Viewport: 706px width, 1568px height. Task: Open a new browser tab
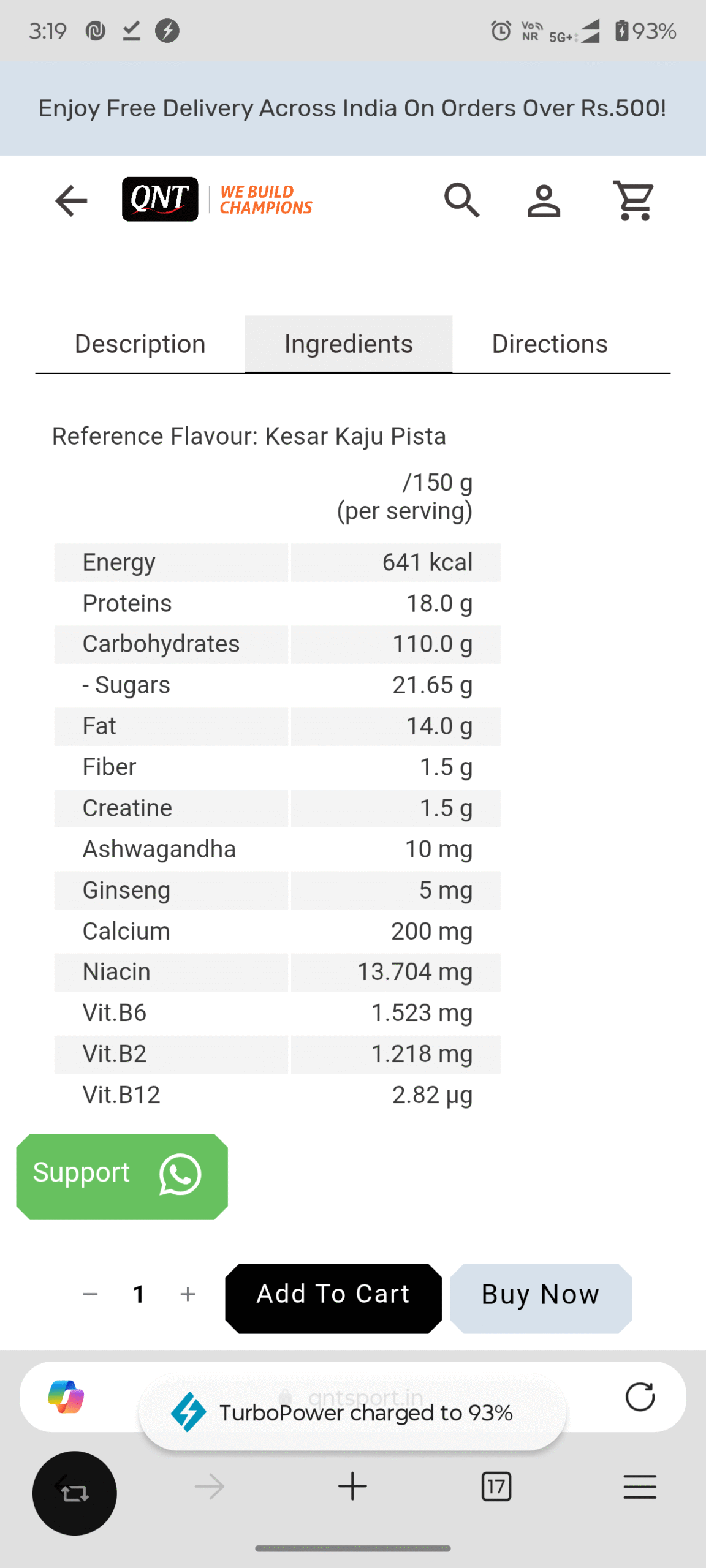tap(353, 1487)
